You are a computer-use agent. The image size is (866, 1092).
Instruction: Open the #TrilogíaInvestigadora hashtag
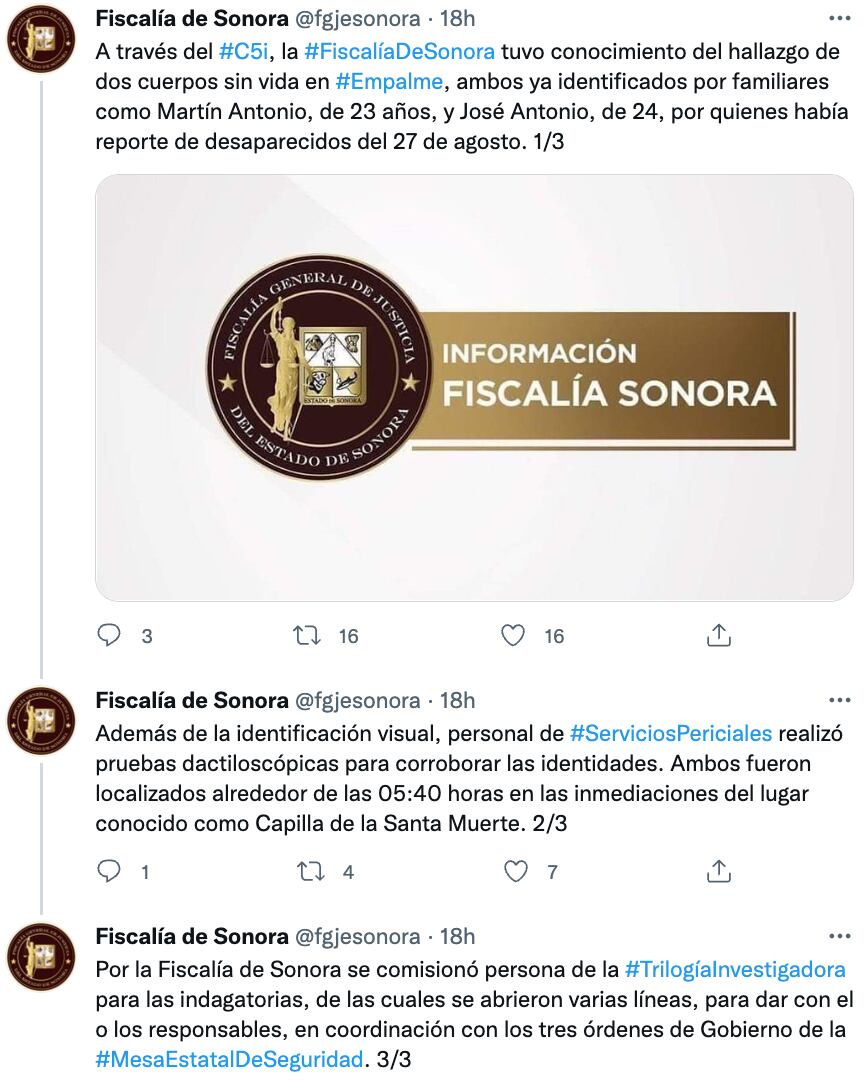(x=735, y=969)
